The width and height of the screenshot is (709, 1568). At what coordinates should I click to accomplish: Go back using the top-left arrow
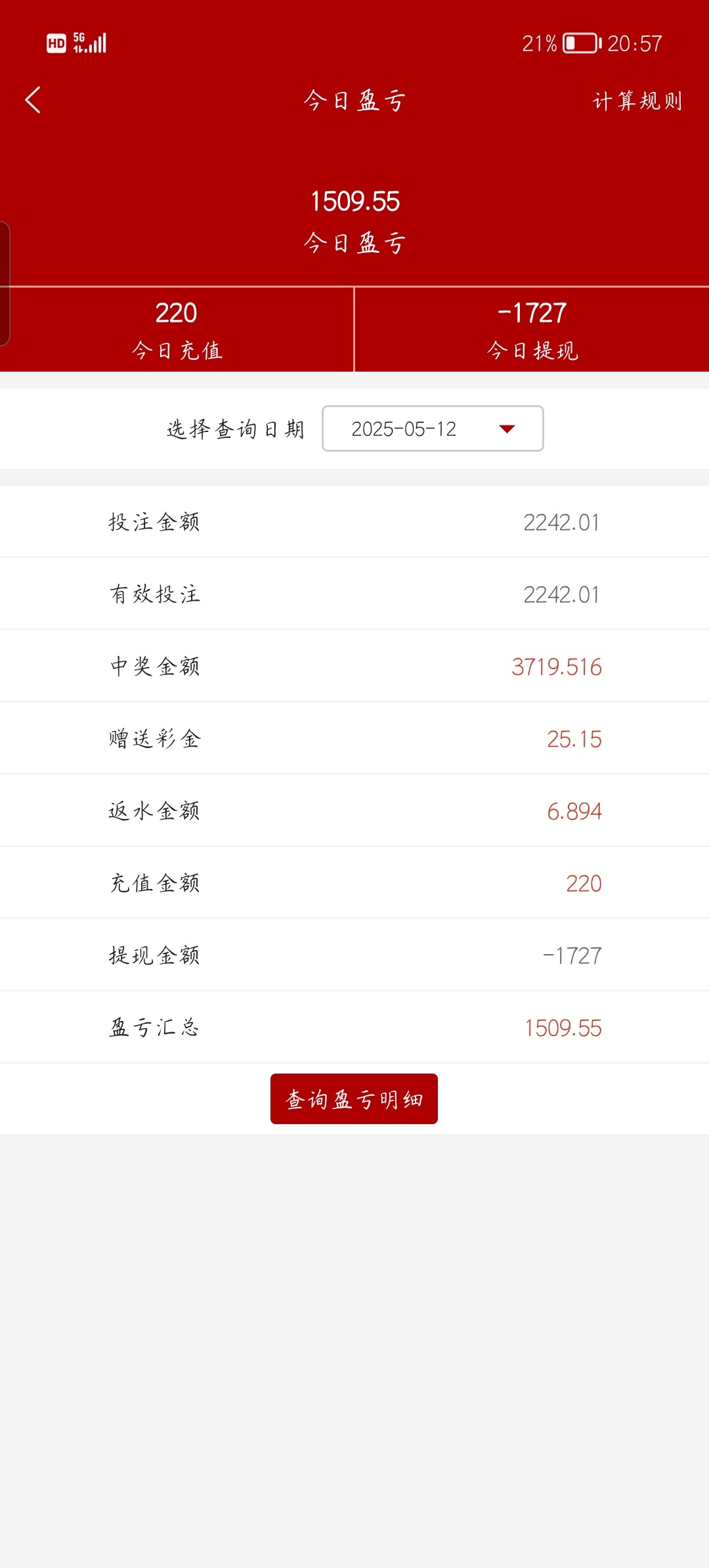point(33,100)
